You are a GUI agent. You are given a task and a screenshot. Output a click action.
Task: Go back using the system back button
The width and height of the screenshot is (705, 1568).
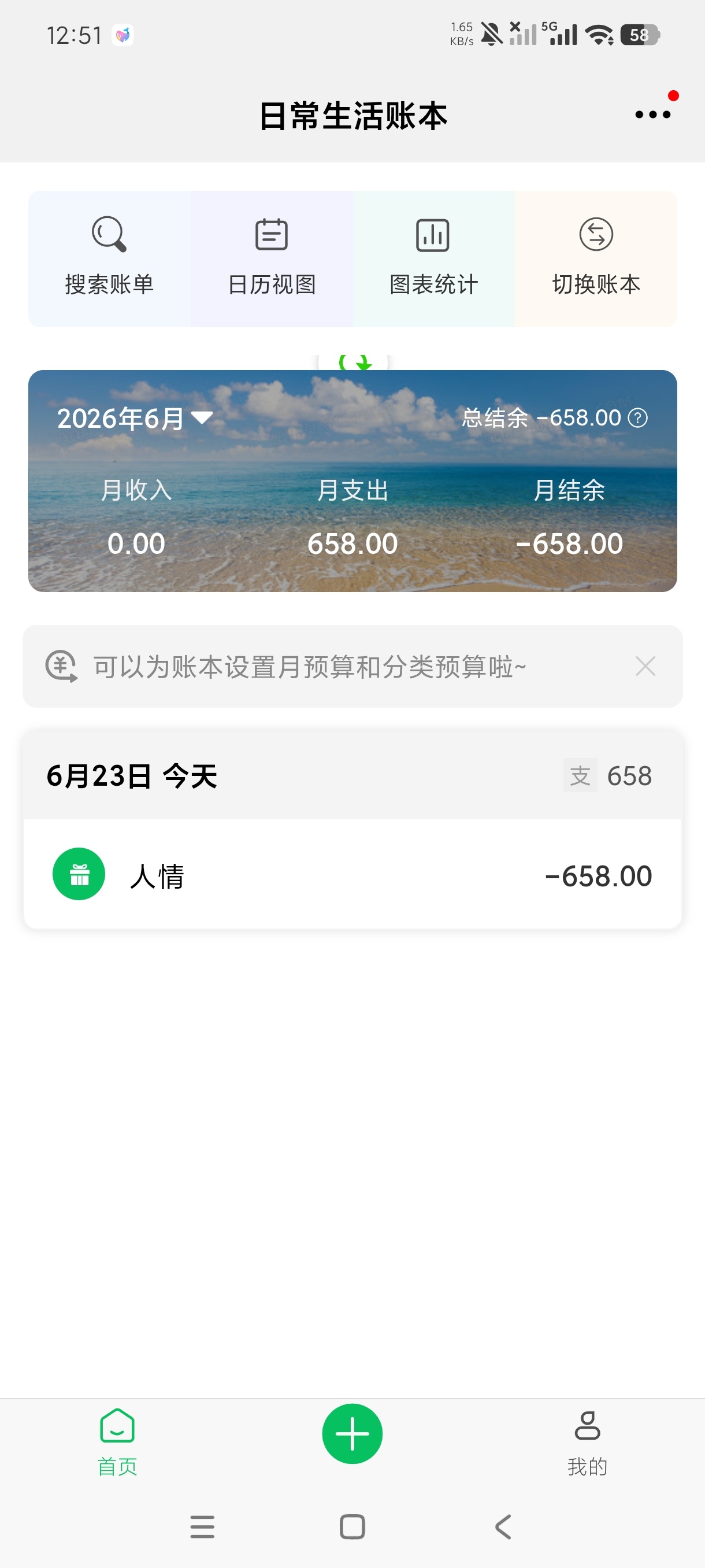click(503, 1527)
